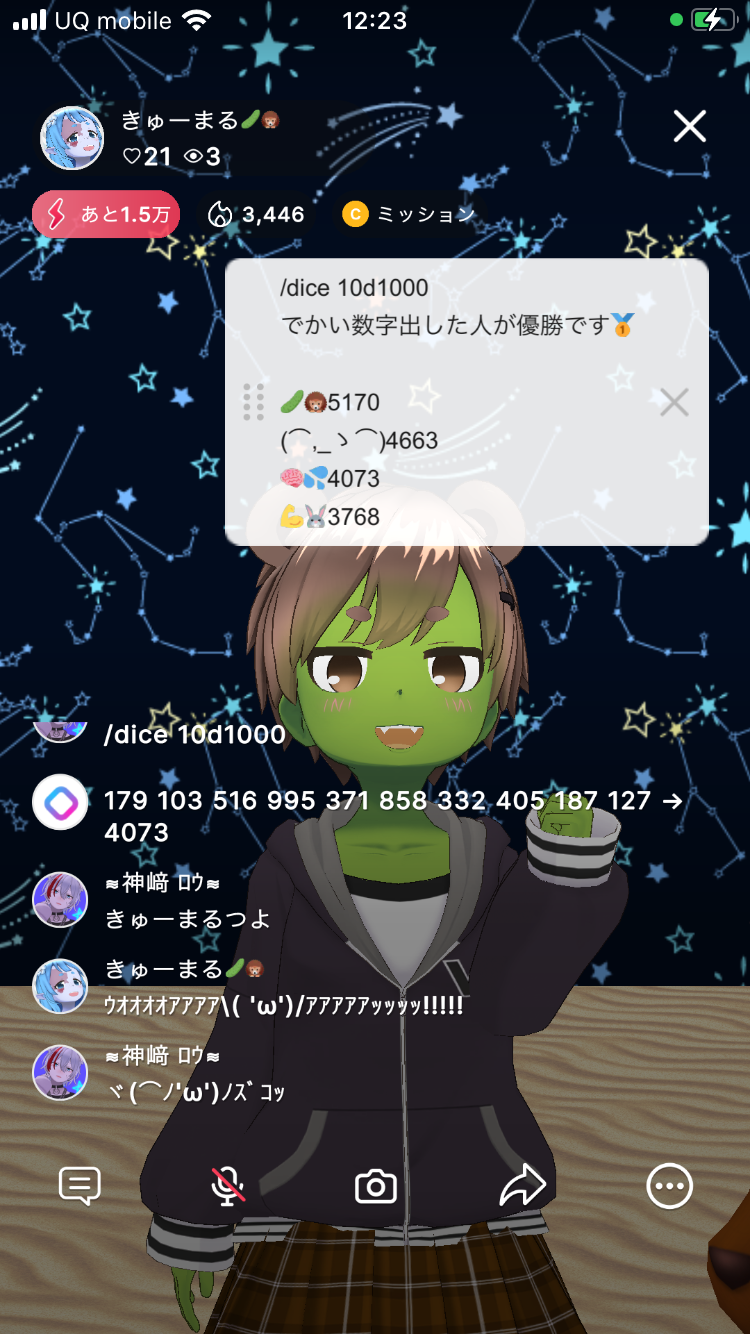Open the more options menu
This screenshot has width=750, height=1334.
pos(669,1186)
